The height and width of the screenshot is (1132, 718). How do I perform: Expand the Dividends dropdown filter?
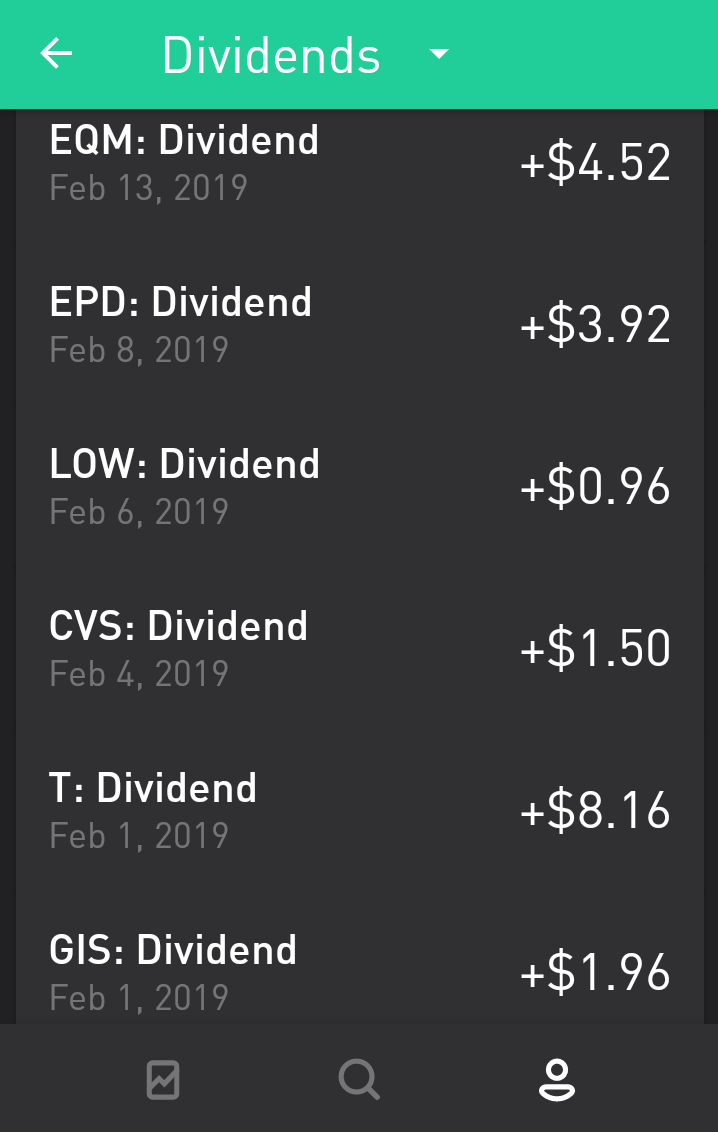438,55
